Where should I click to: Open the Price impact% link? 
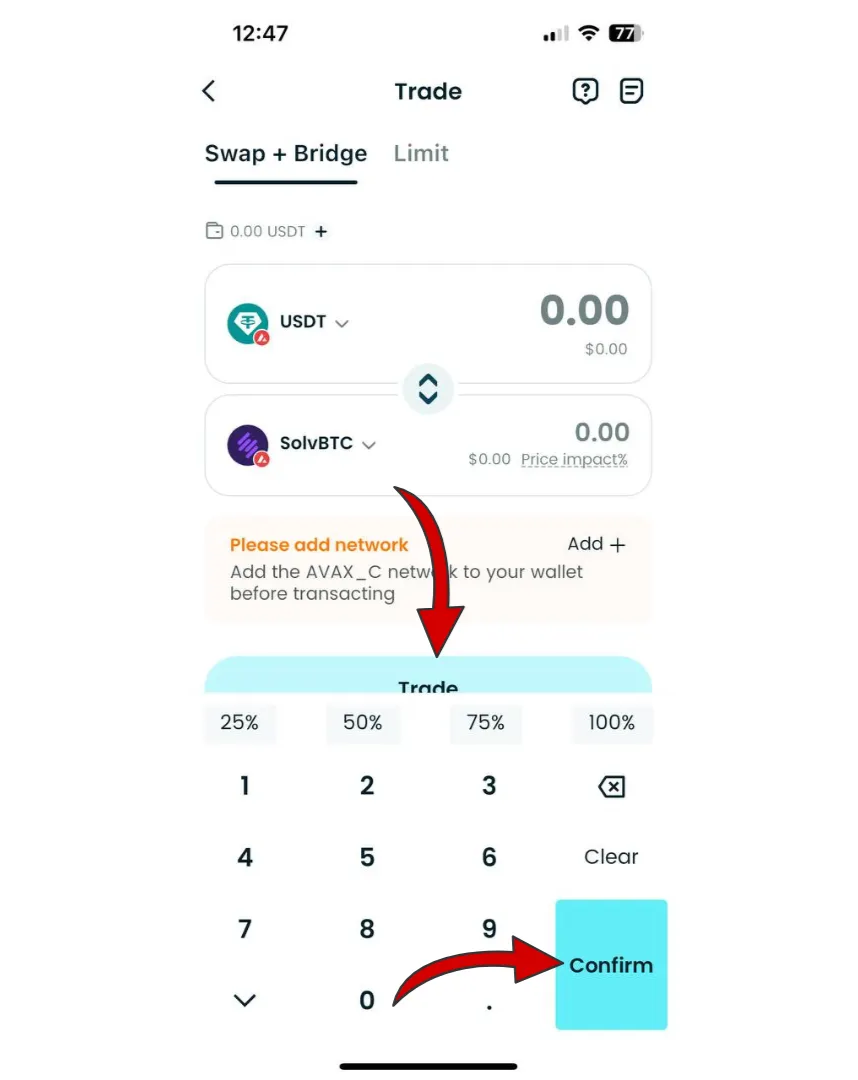(574, 459)
